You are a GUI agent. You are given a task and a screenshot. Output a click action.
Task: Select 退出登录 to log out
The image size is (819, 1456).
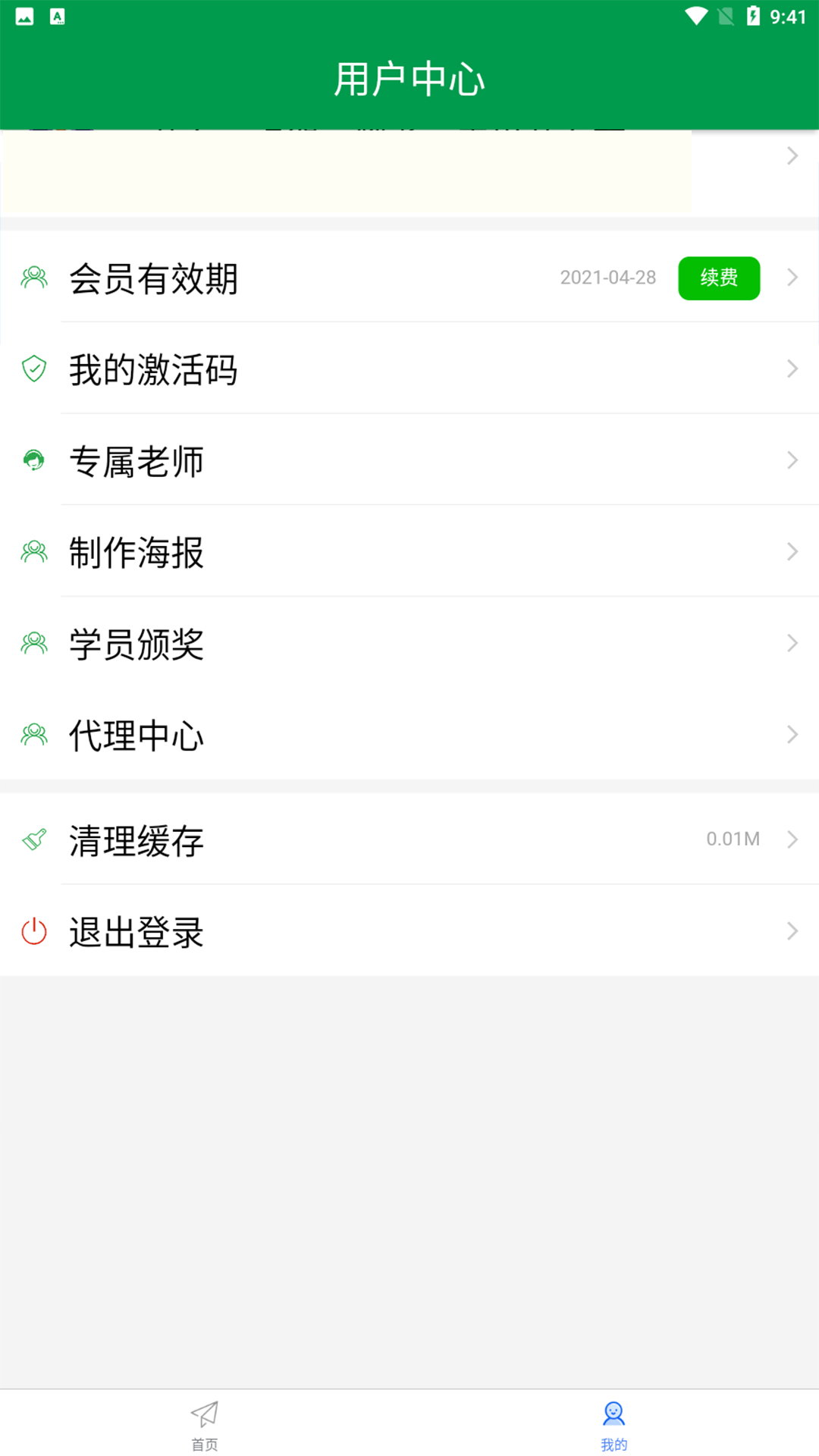pos(409,931)
